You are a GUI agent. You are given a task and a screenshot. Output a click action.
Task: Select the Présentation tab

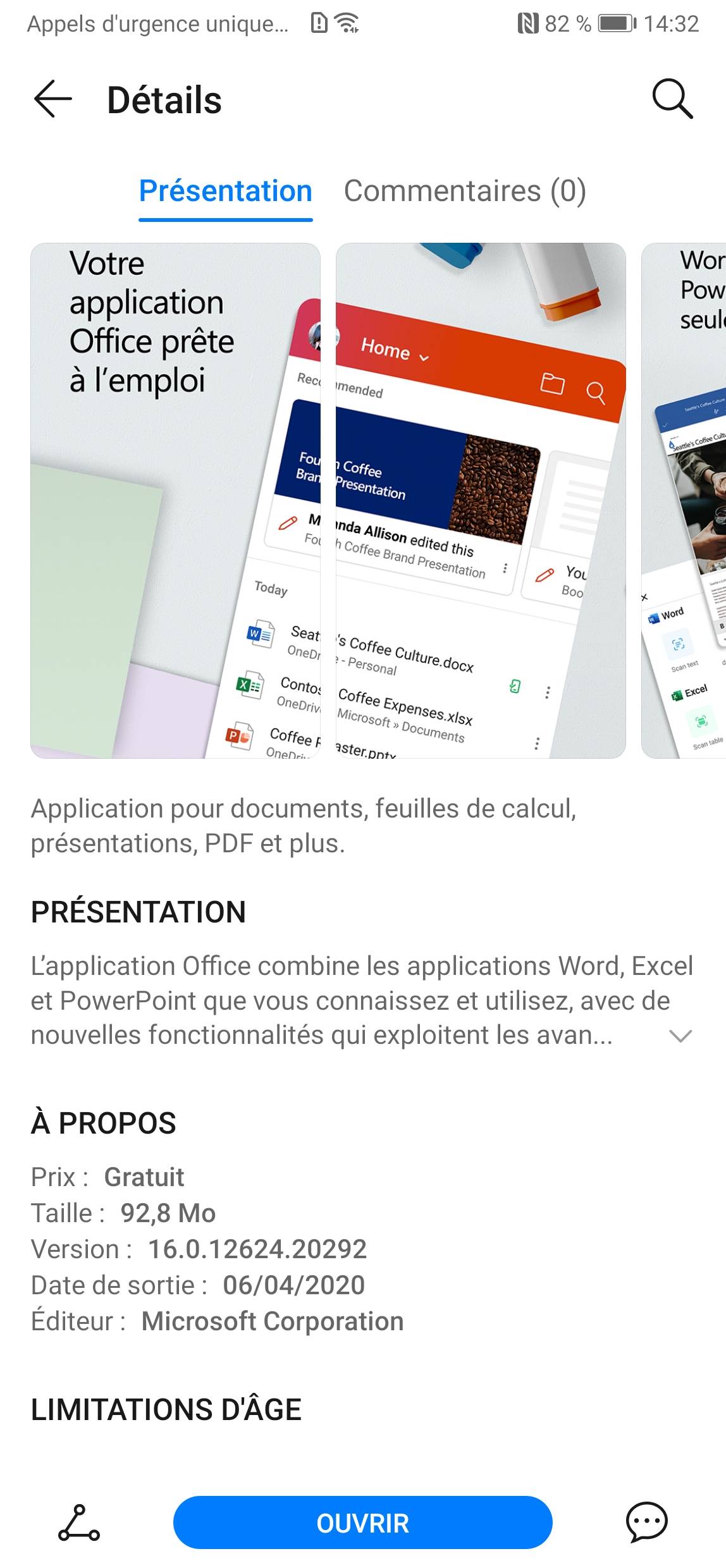pyautogui.click(x=226, y=191)
